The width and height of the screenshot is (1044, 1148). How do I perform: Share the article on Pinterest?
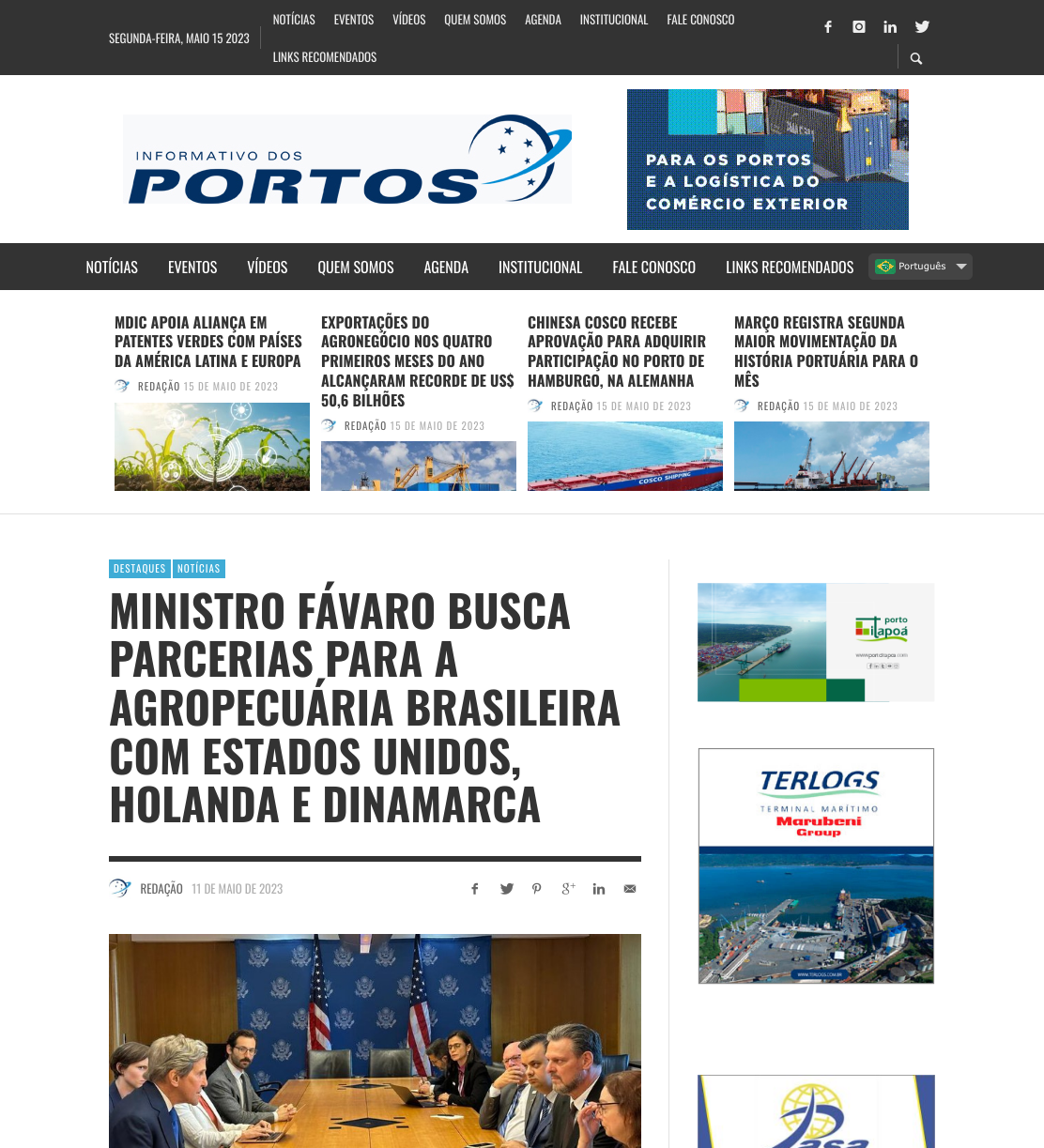536,889
